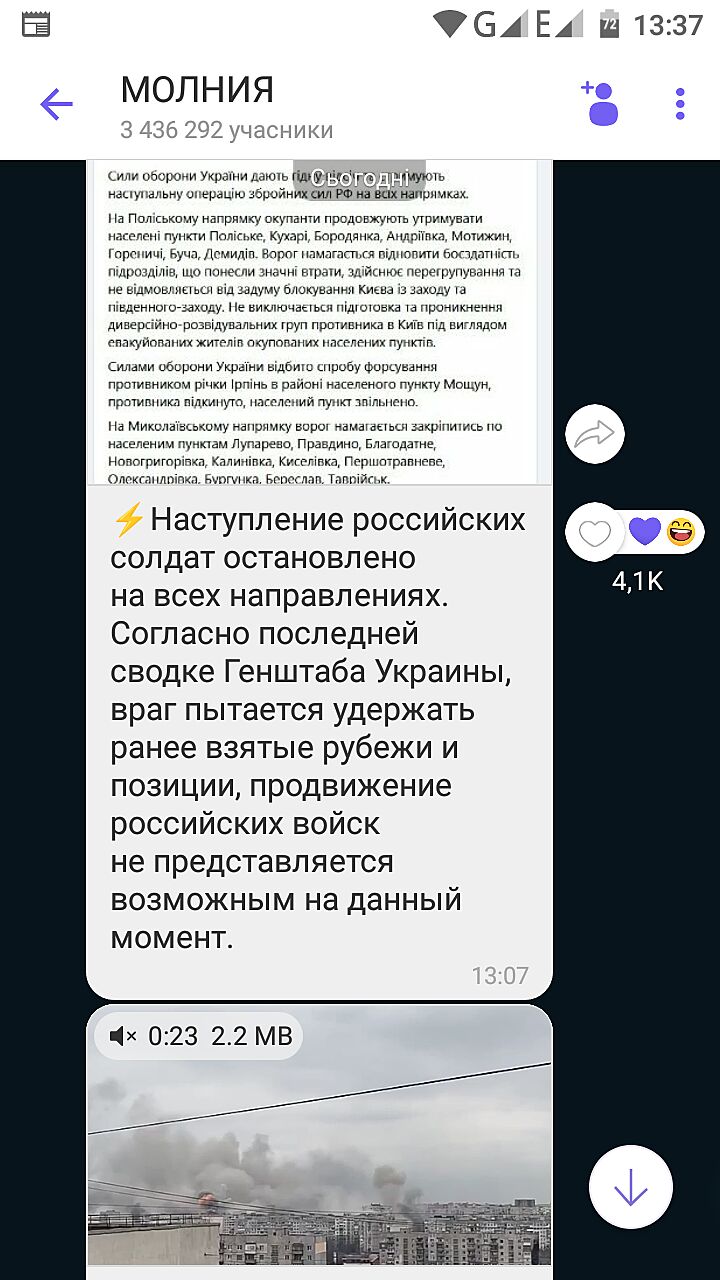This screenshot has height=1280, width=720.
Task: View reactions on the 13:07 message
Action: [662, 532]
